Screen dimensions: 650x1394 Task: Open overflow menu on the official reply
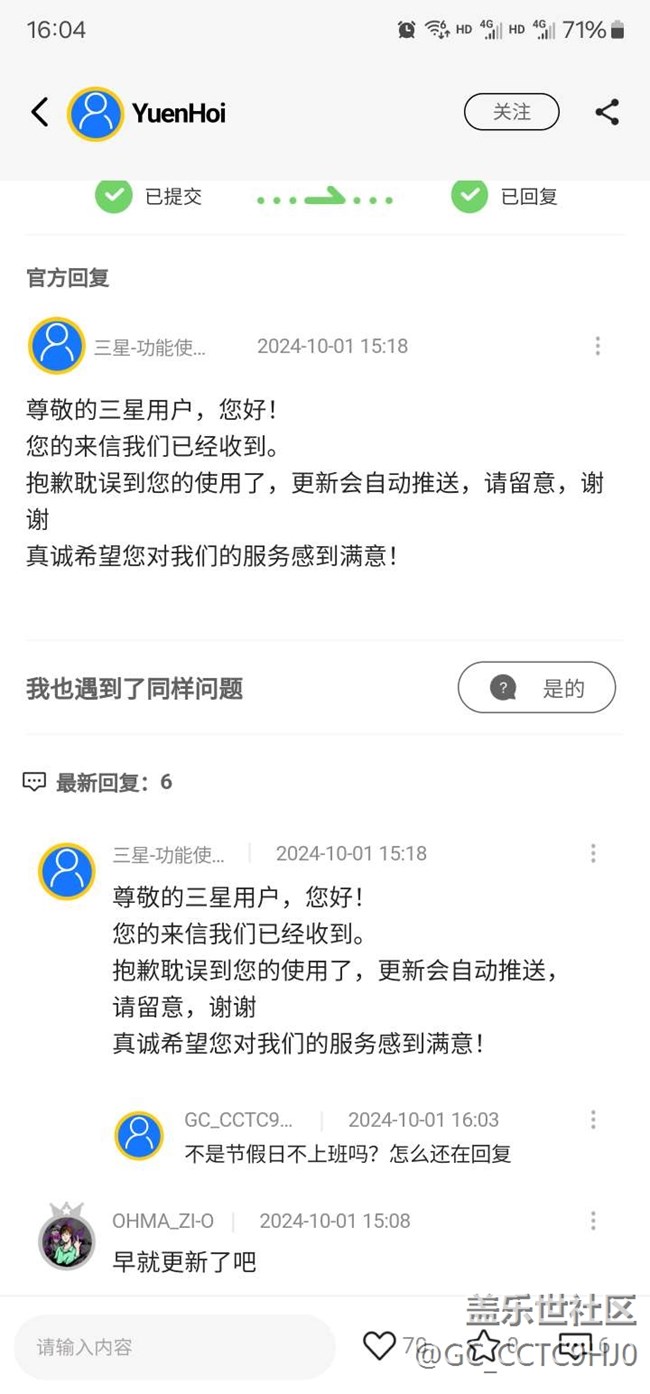597,346
